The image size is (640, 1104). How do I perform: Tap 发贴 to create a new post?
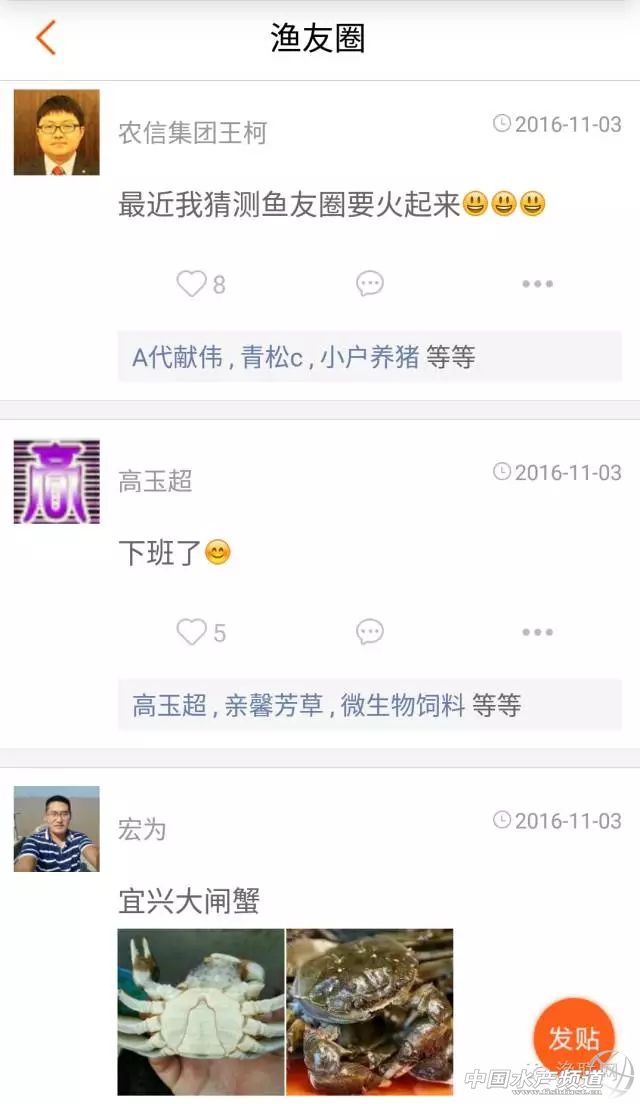pos(574,1038)
